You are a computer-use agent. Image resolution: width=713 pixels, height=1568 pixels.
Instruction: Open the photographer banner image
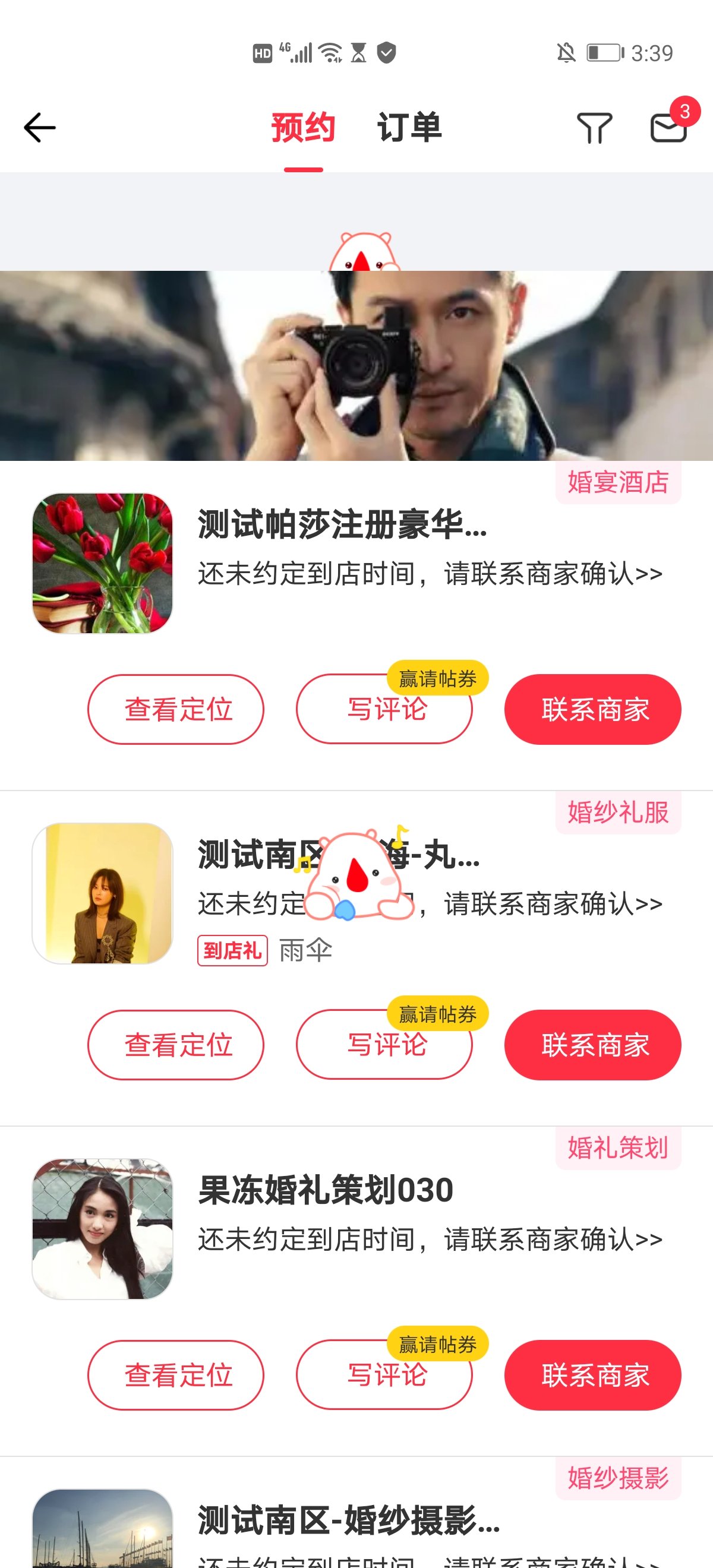(x=356, y=365)
